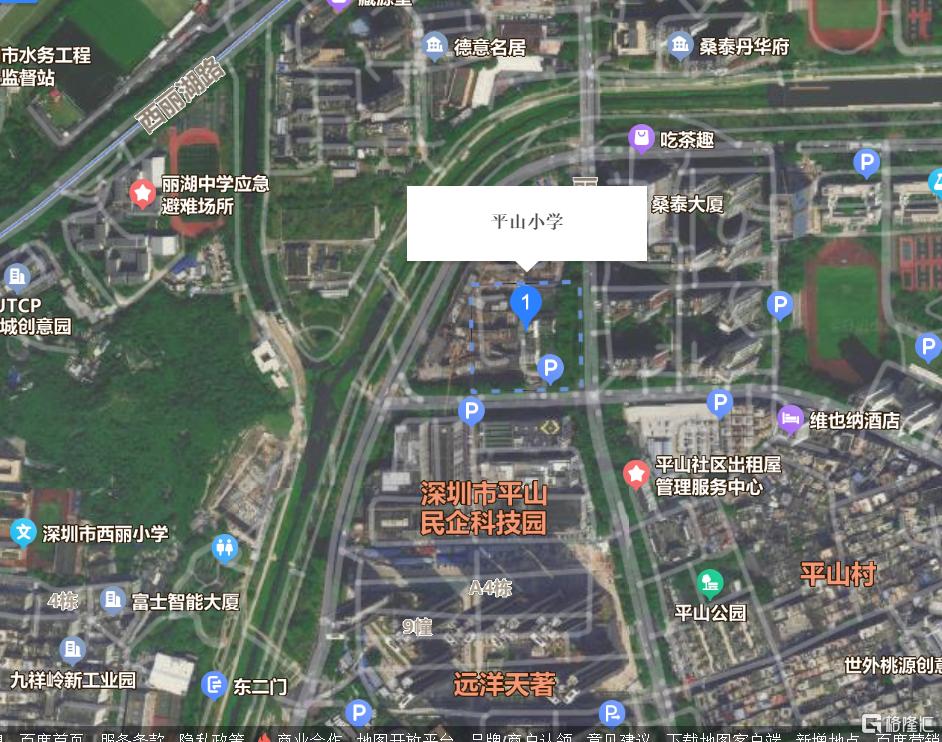
Task: Tap the parking icon inside the dashed area
Action: [550, 368]
